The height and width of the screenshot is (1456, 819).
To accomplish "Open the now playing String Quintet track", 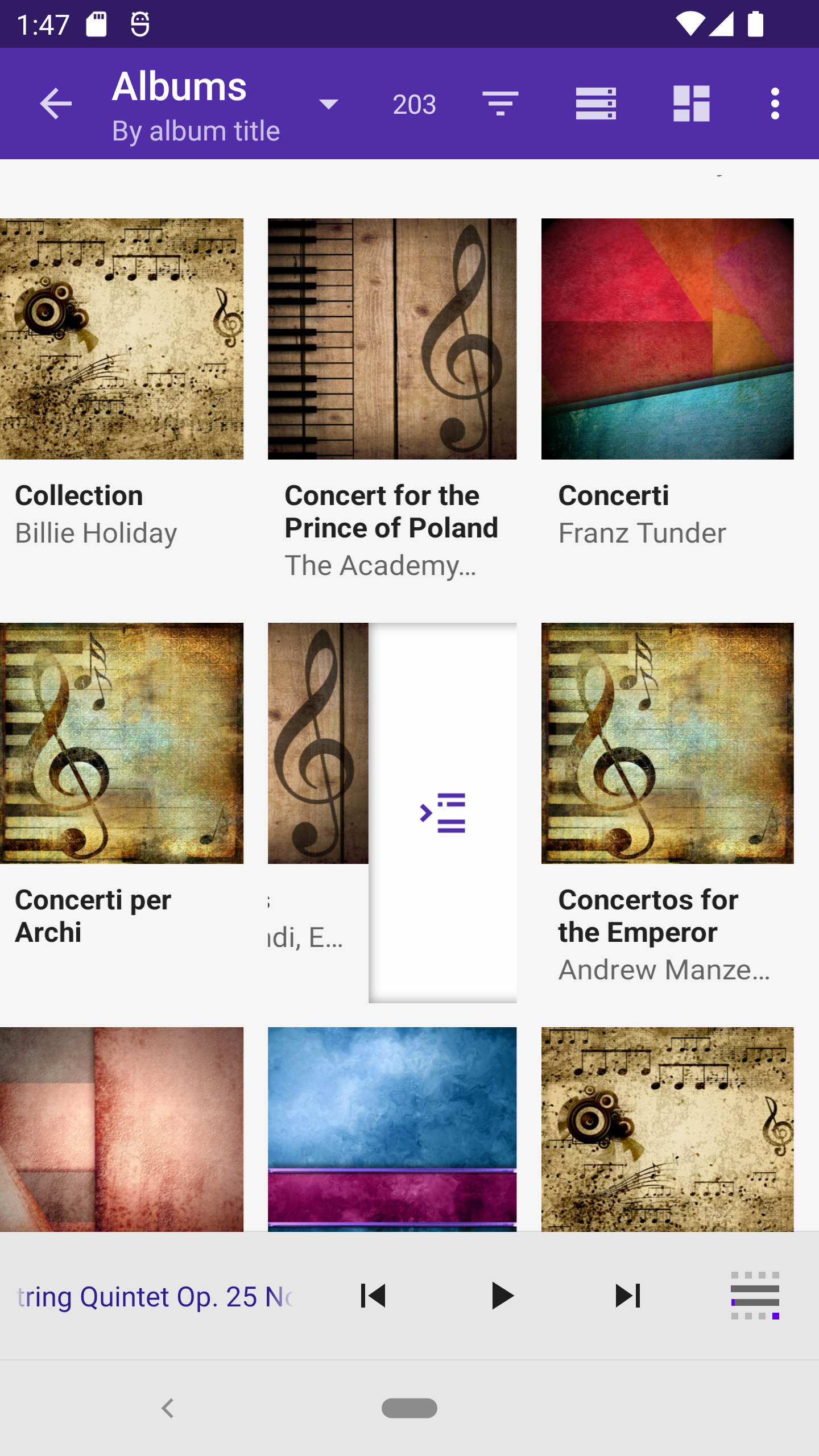I will pyautogui.click(x=155, y=1296).
